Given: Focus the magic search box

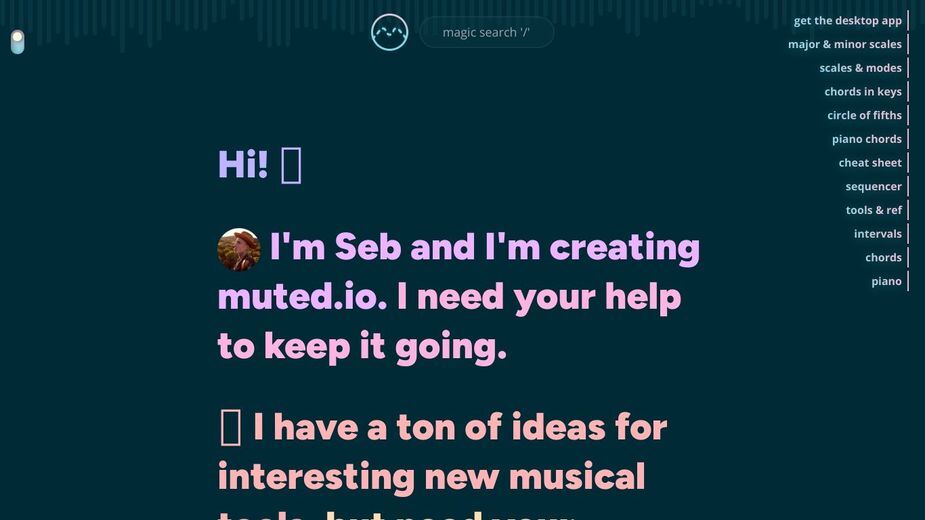Looking at the screenshot, I should coord(486,32).
